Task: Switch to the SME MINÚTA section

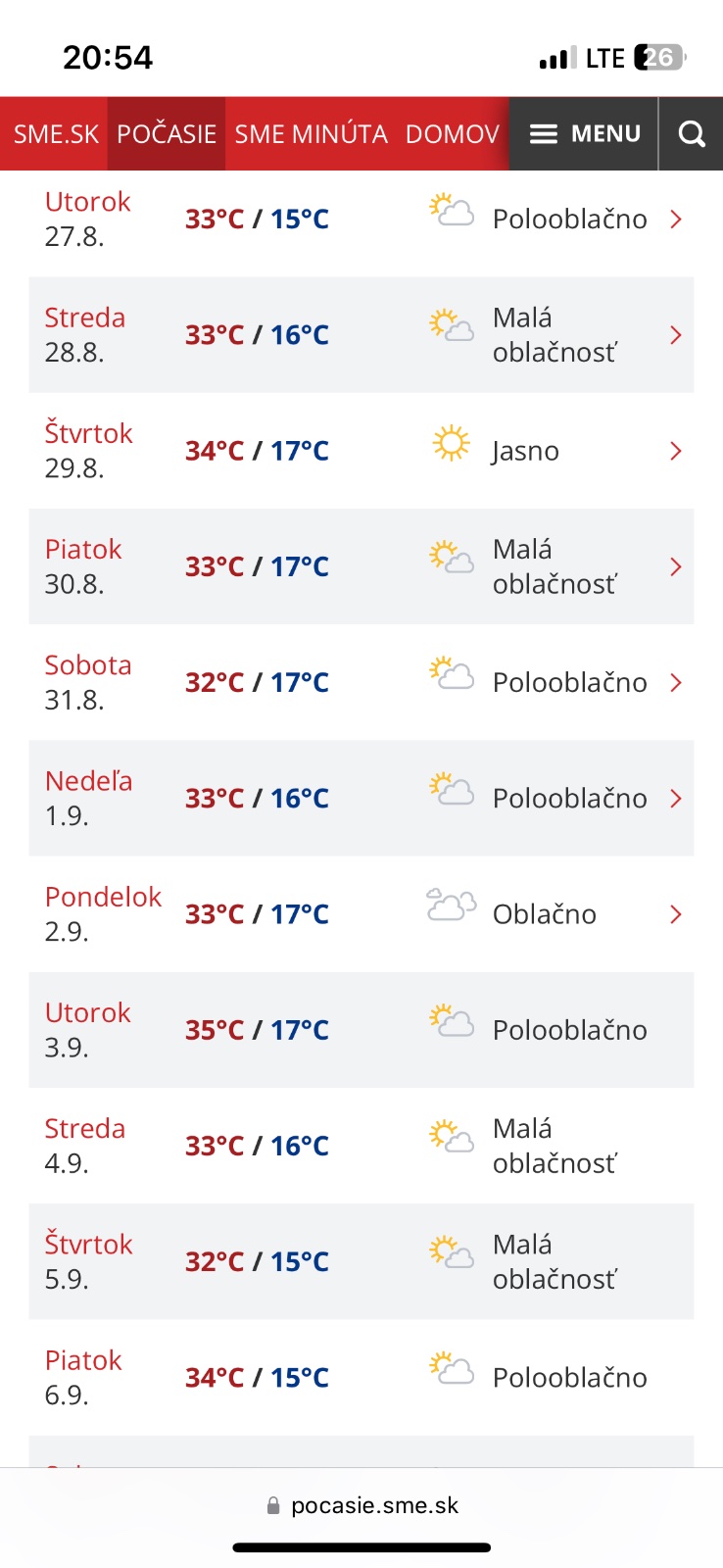Action: point(312,134)
